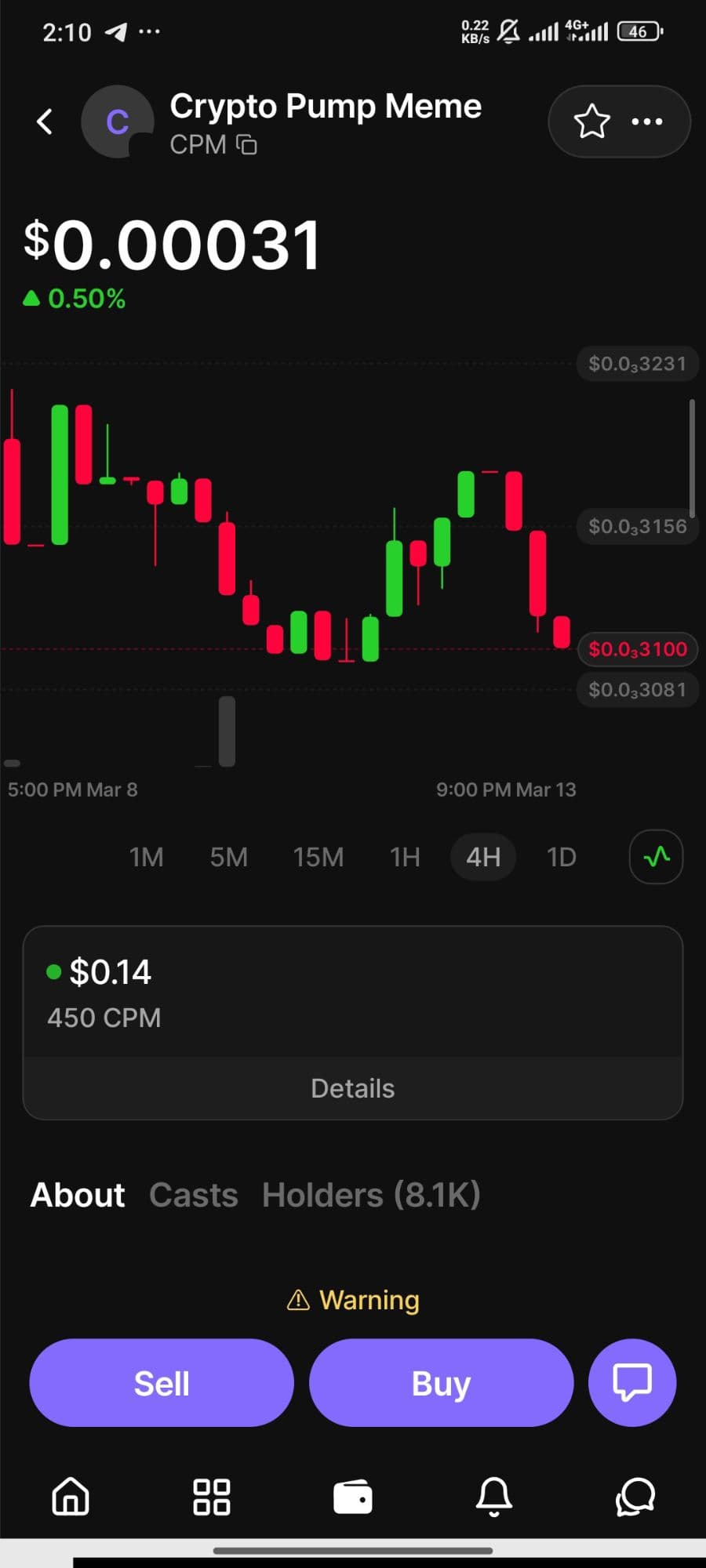Go to the Home tab
This screenshot has height=1568, width=706.
(71, 1496)
